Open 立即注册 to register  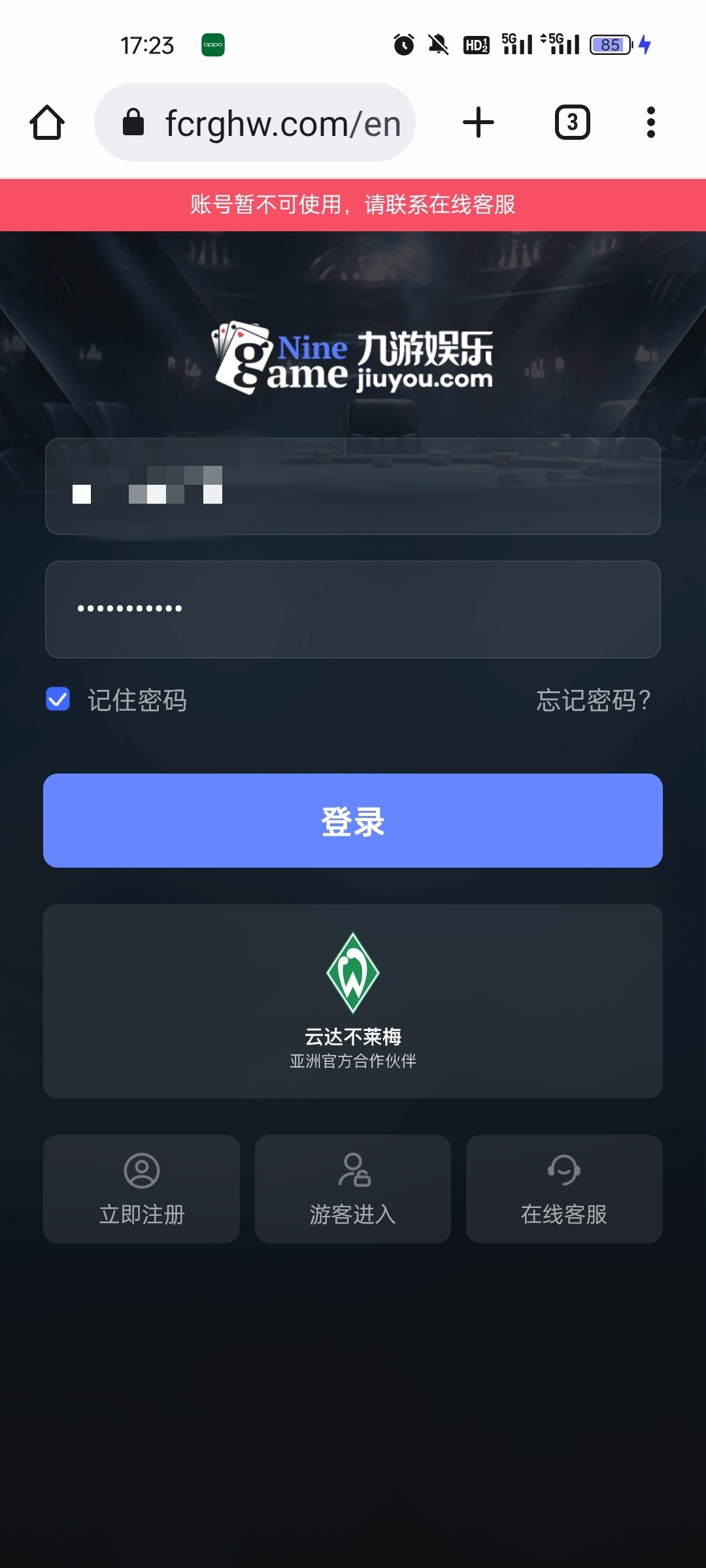(x=141, y=1189)
